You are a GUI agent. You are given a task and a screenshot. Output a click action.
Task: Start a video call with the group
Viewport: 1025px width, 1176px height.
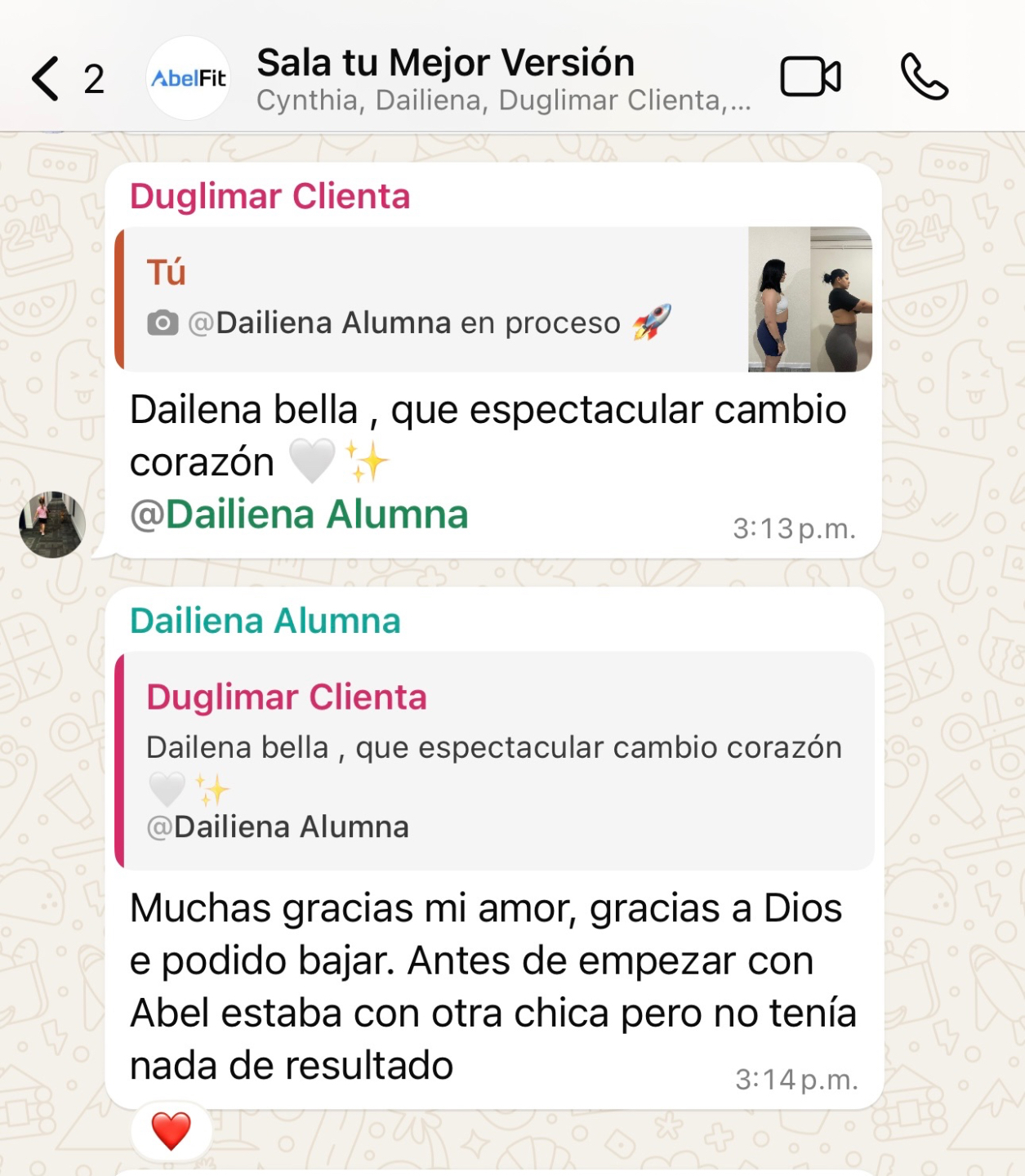810,78
